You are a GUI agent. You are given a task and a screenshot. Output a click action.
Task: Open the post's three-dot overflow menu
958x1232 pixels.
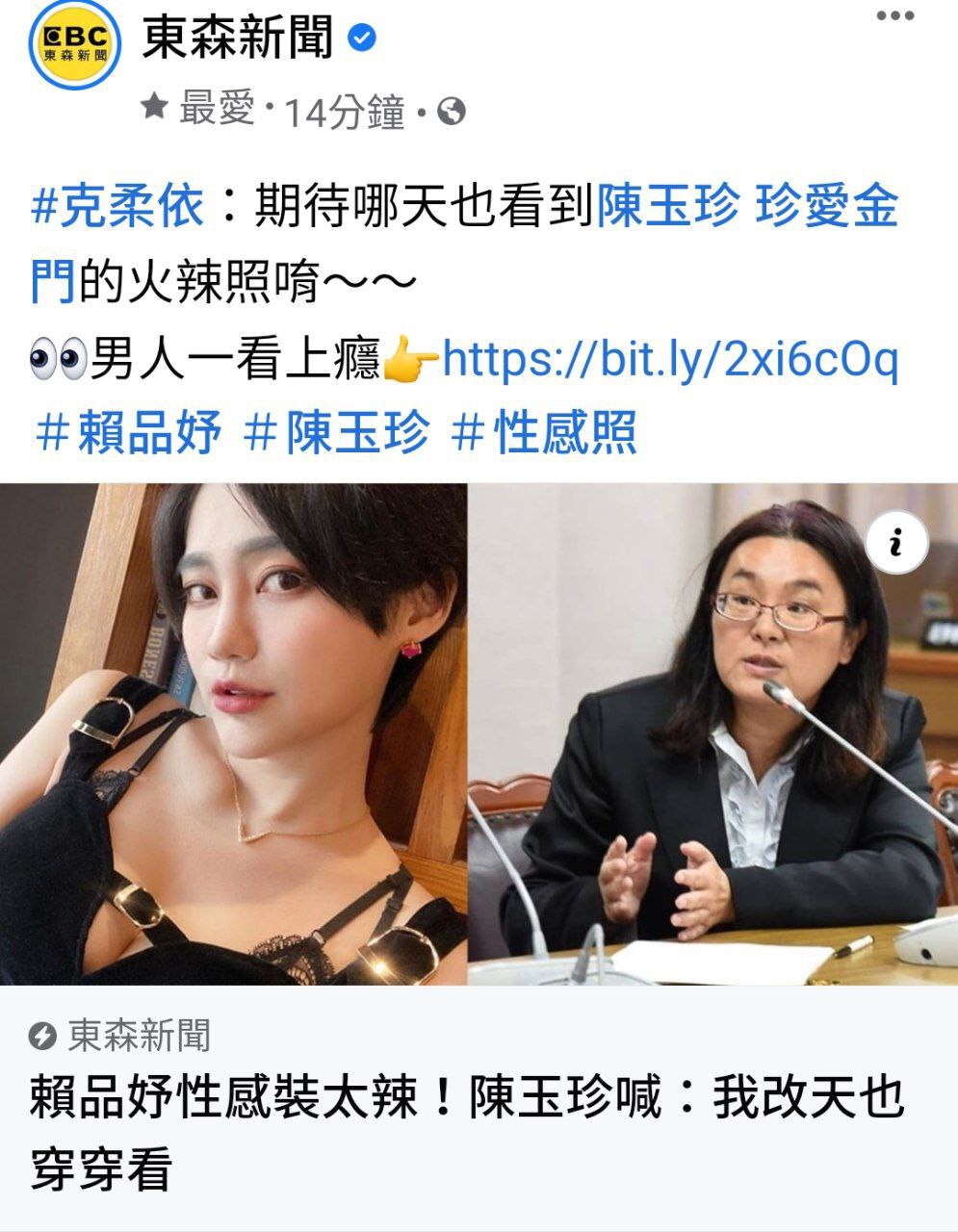pyautogui.click(x=894, y=15)
